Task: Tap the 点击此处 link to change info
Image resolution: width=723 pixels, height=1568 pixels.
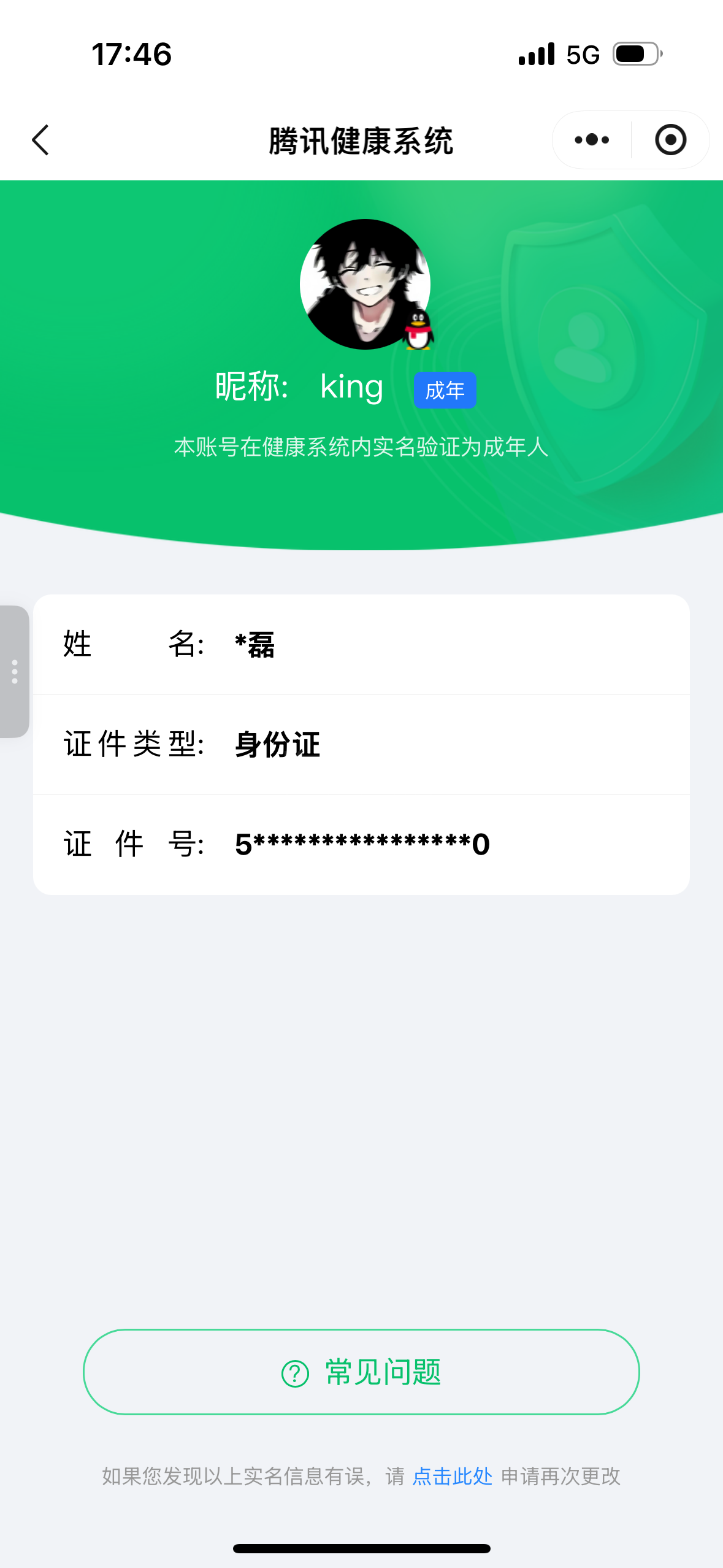Action: [453, 1476]
